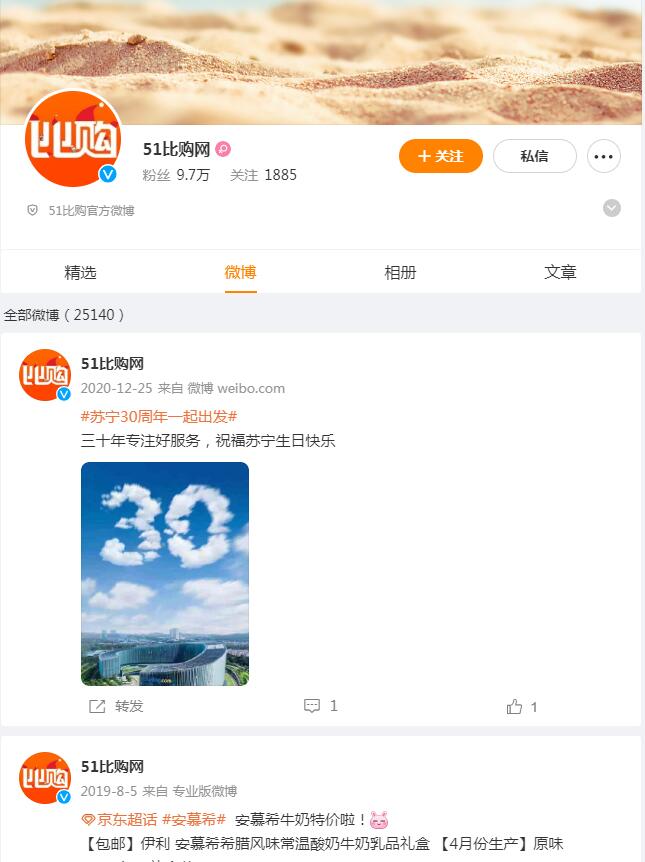The height and width of the screenshot is (862, 645).
Task: Select the 微博 tab
Action: [240, 272]
